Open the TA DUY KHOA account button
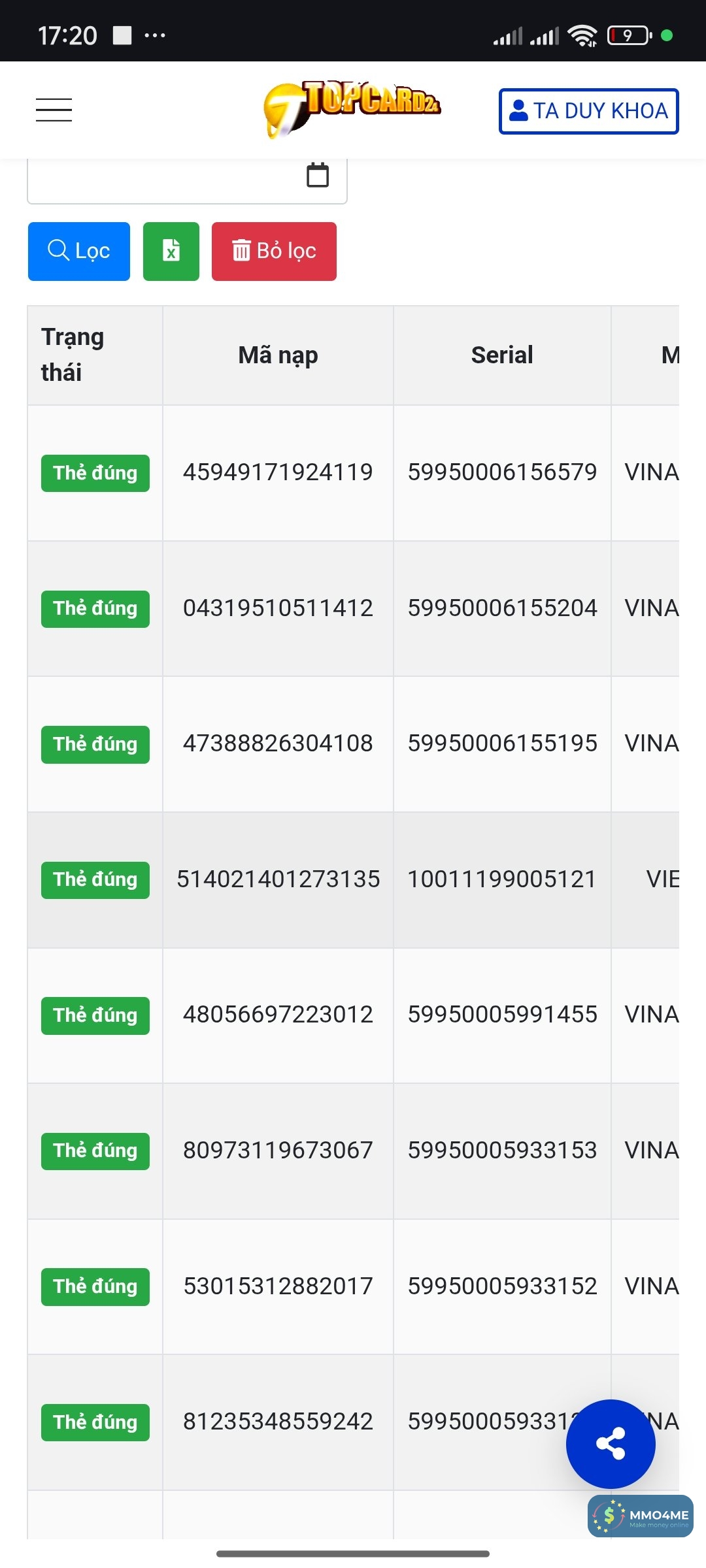Image resolution: width=706 pixels, height=1568 pixels. pyautogui.click(x=588, y=111)
